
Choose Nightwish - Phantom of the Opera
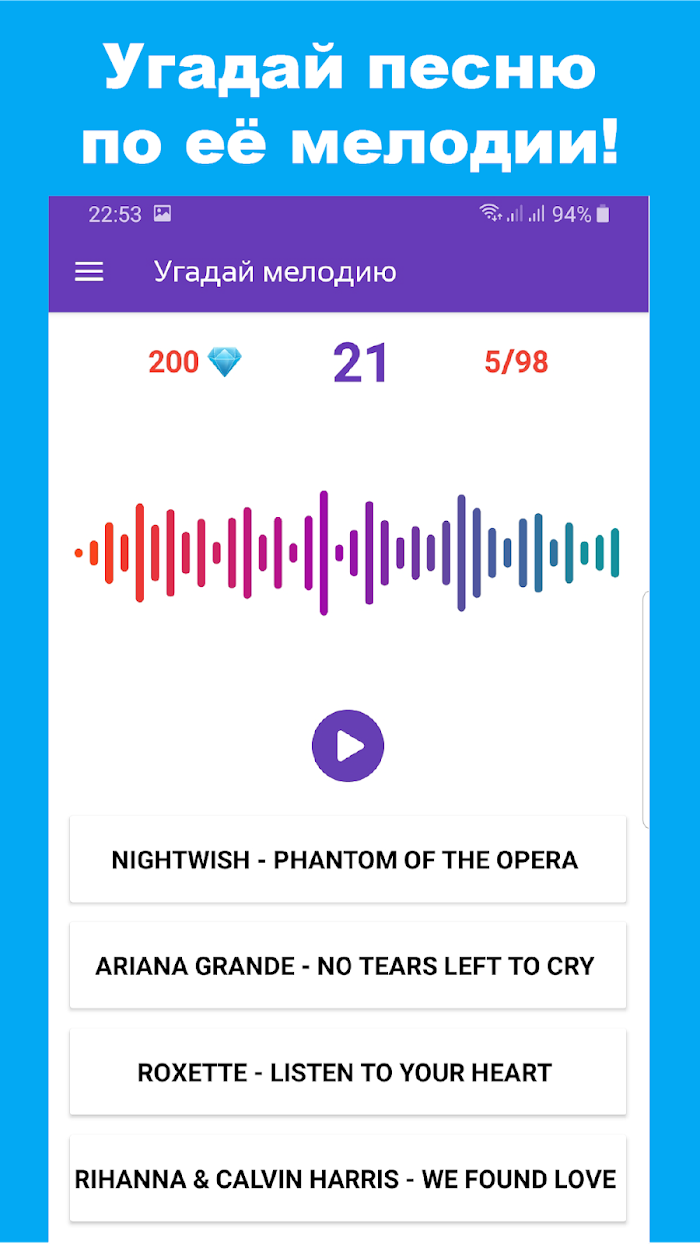point(348,859)
